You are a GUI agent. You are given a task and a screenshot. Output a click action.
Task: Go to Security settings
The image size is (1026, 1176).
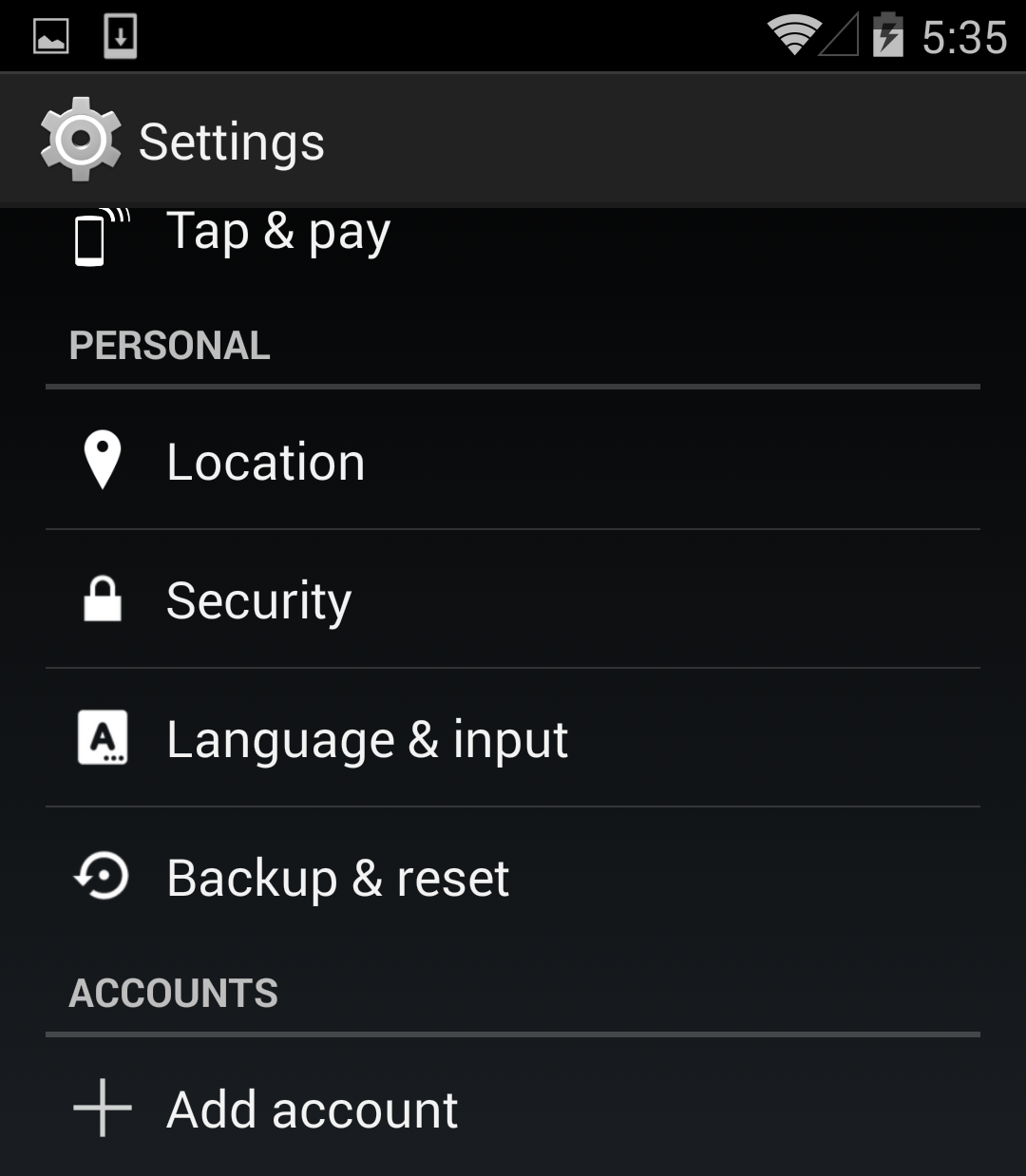(x=258, y=601)
